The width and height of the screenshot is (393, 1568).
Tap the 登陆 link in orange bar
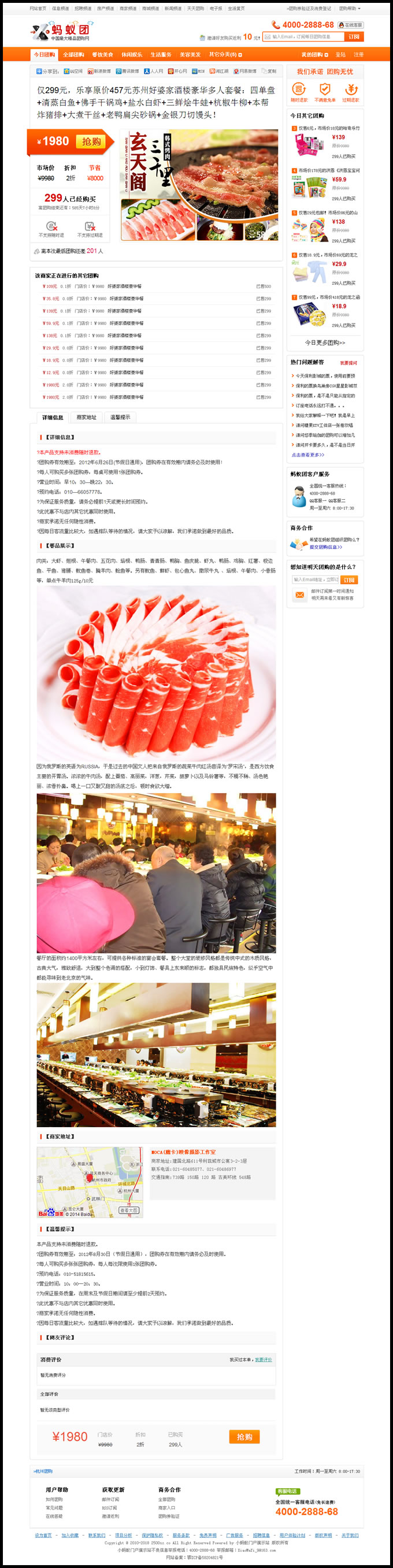(x=340, y=55)
